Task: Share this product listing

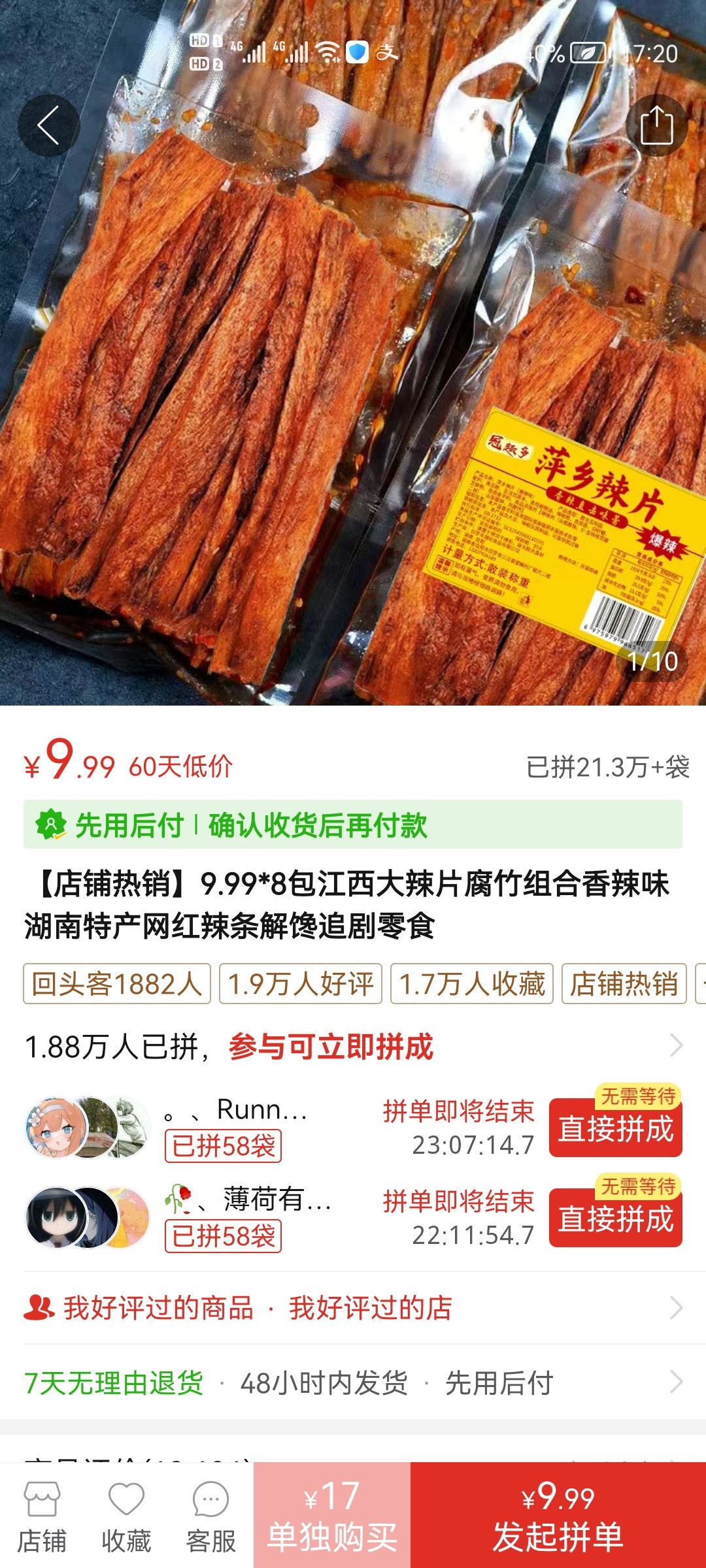Action: [x=656, y=125]
